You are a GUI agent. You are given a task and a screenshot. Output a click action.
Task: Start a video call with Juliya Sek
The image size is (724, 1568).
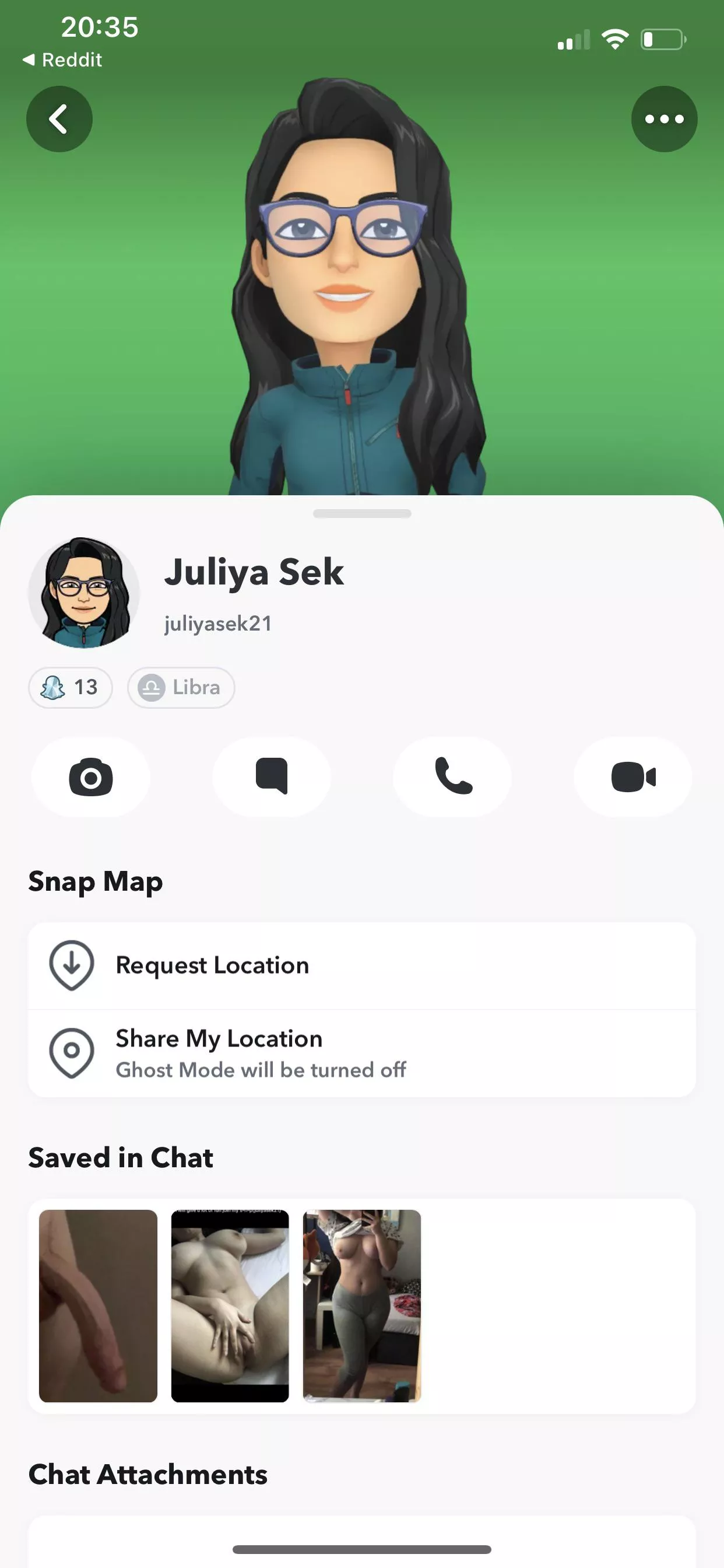pos(632,776)
